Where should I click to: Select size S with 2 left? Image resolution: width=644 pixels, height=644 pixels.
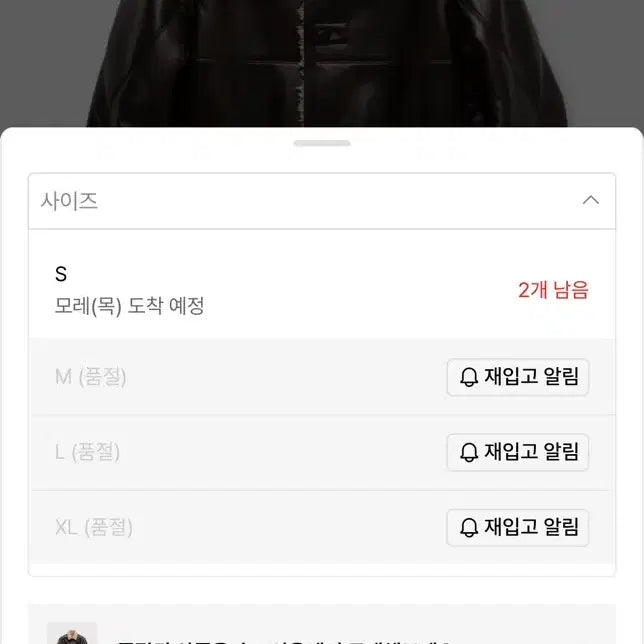pyautogui.click(x=321, y=290)
